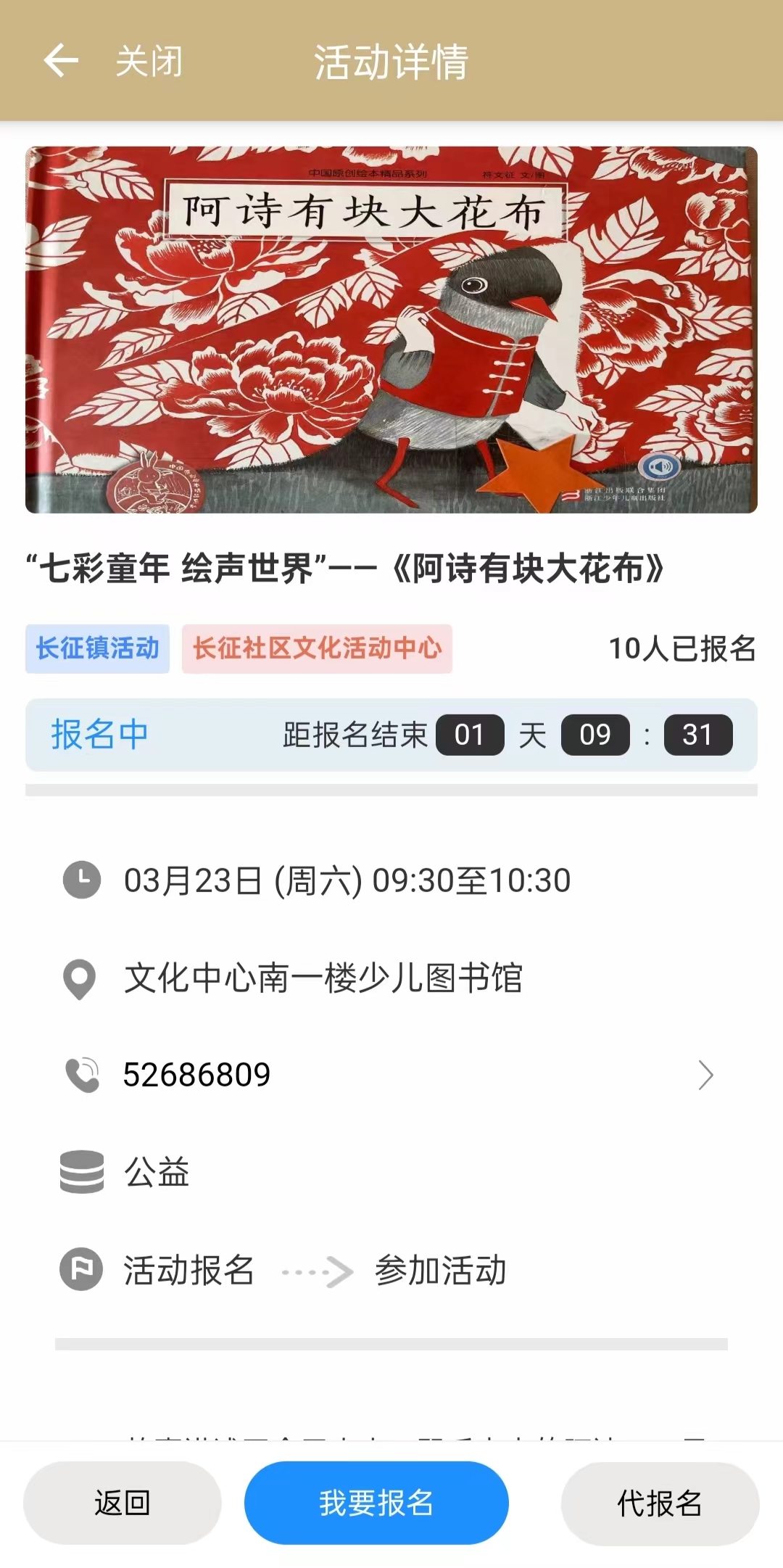Screen dimensions: 783x1568
Task: Open the 阿诗有块大花布 cover image
Action: tap(391, 330)
